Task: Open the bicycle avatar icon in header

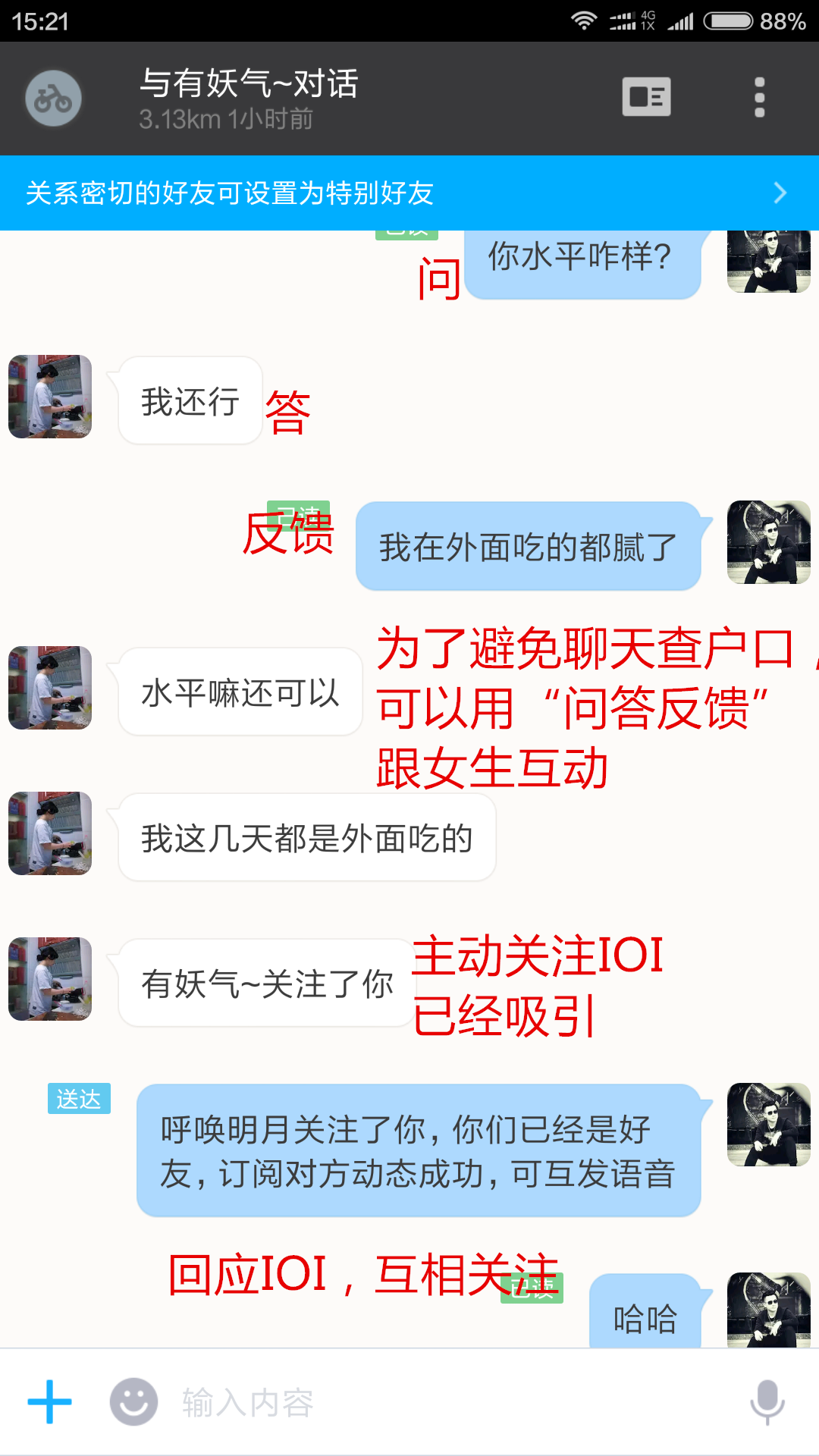Action: (x=53, y=99)
